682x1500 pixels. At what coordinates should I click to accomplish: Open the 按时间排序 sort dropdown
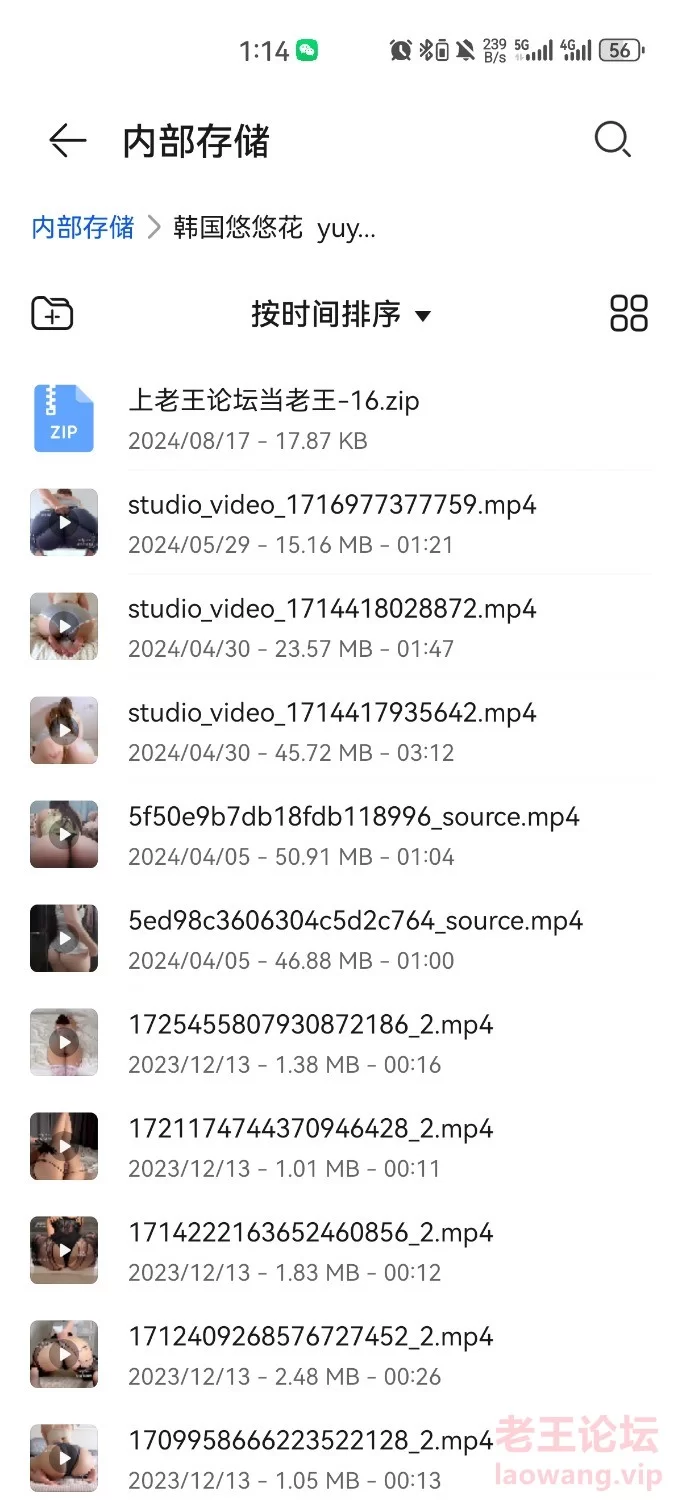[340, 314]
